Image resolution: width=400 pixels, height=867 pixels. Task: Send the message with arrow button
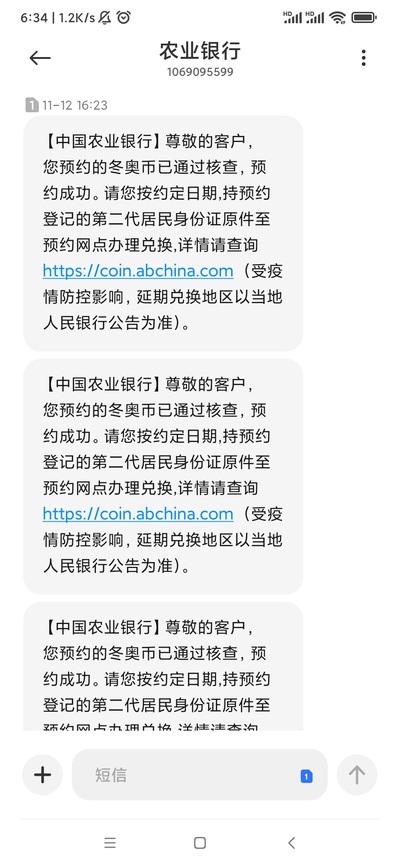(357, 775)
